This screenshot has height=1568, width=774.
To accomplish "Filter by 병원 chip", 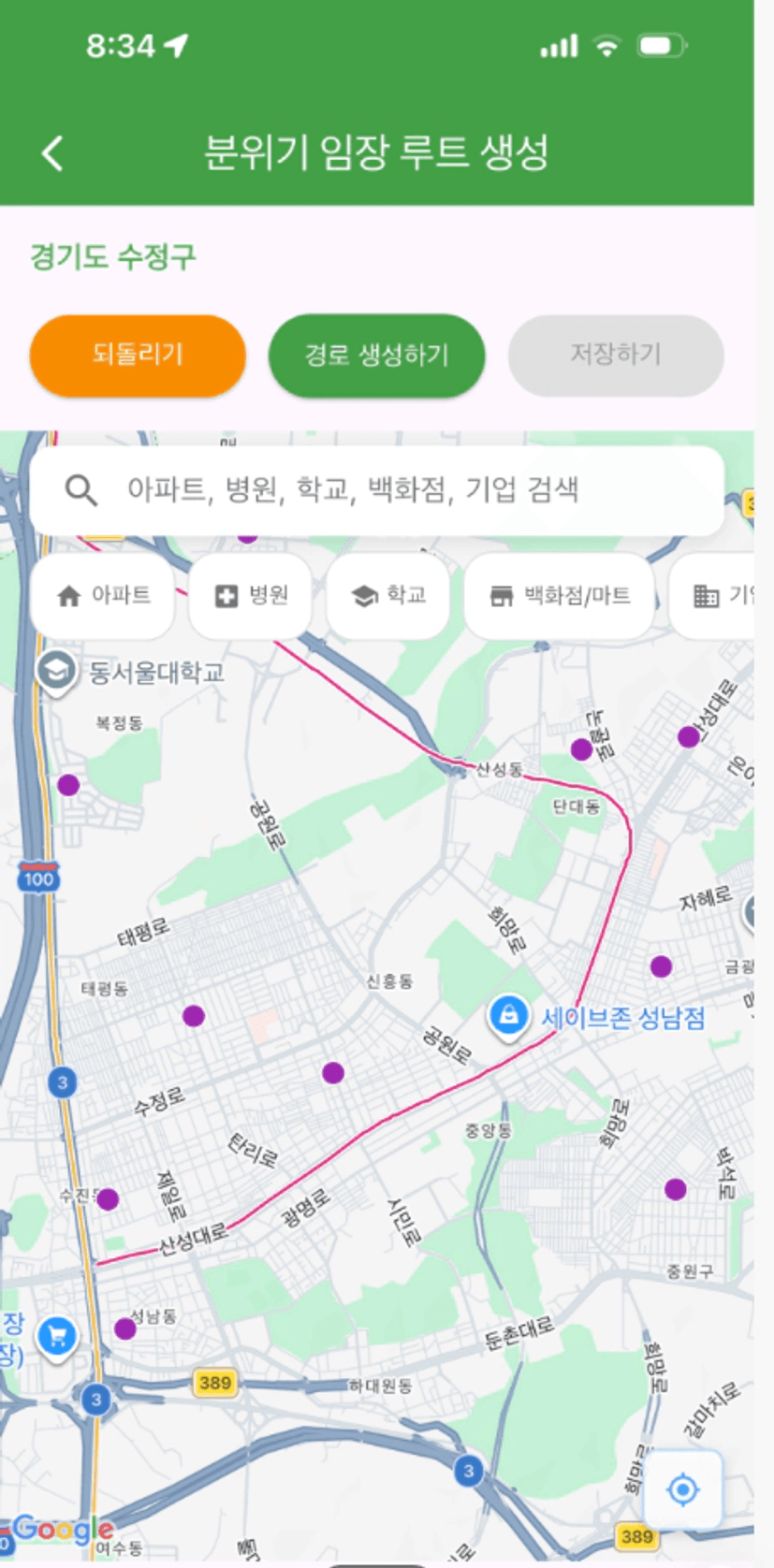I will click(250, 595).
